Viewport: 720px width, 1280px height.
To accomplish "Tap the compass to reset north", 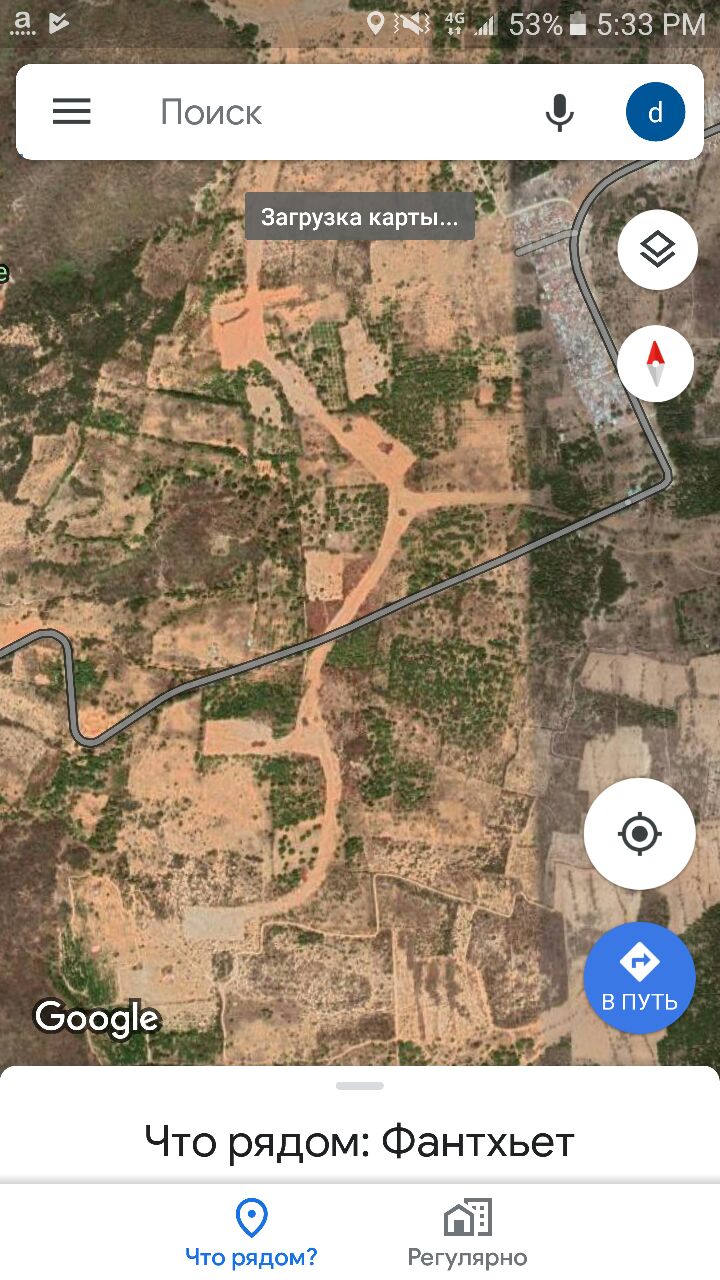I will tap(656, 363).
